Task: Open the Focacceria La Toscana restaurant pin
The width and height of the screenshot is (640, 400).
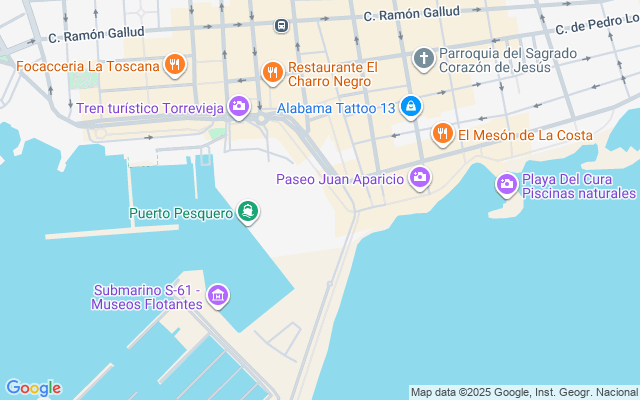Action: pos(175,65)
